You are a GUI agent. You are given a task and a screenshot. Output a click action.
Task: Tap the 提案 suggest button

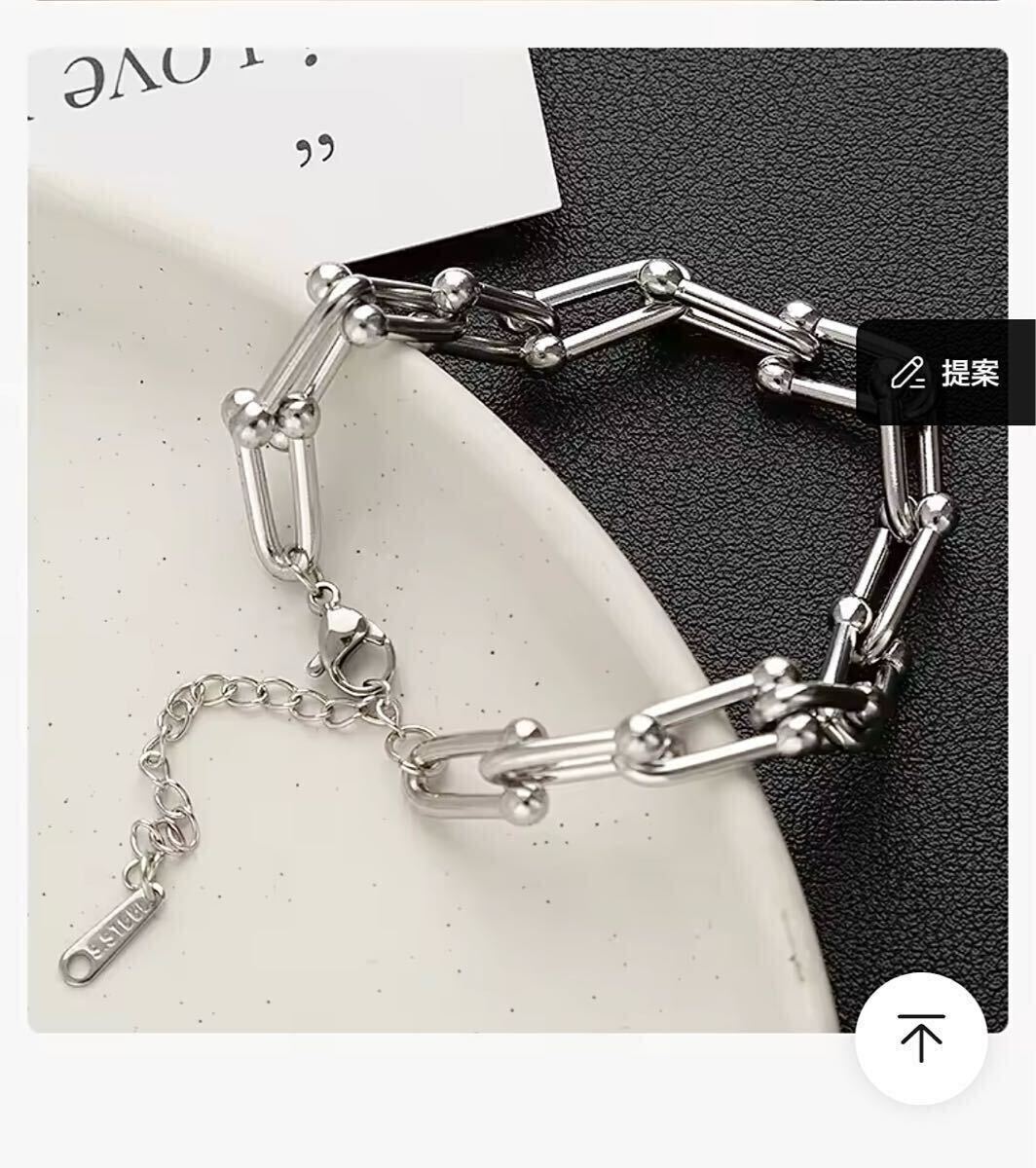click(x=945, y=373)
